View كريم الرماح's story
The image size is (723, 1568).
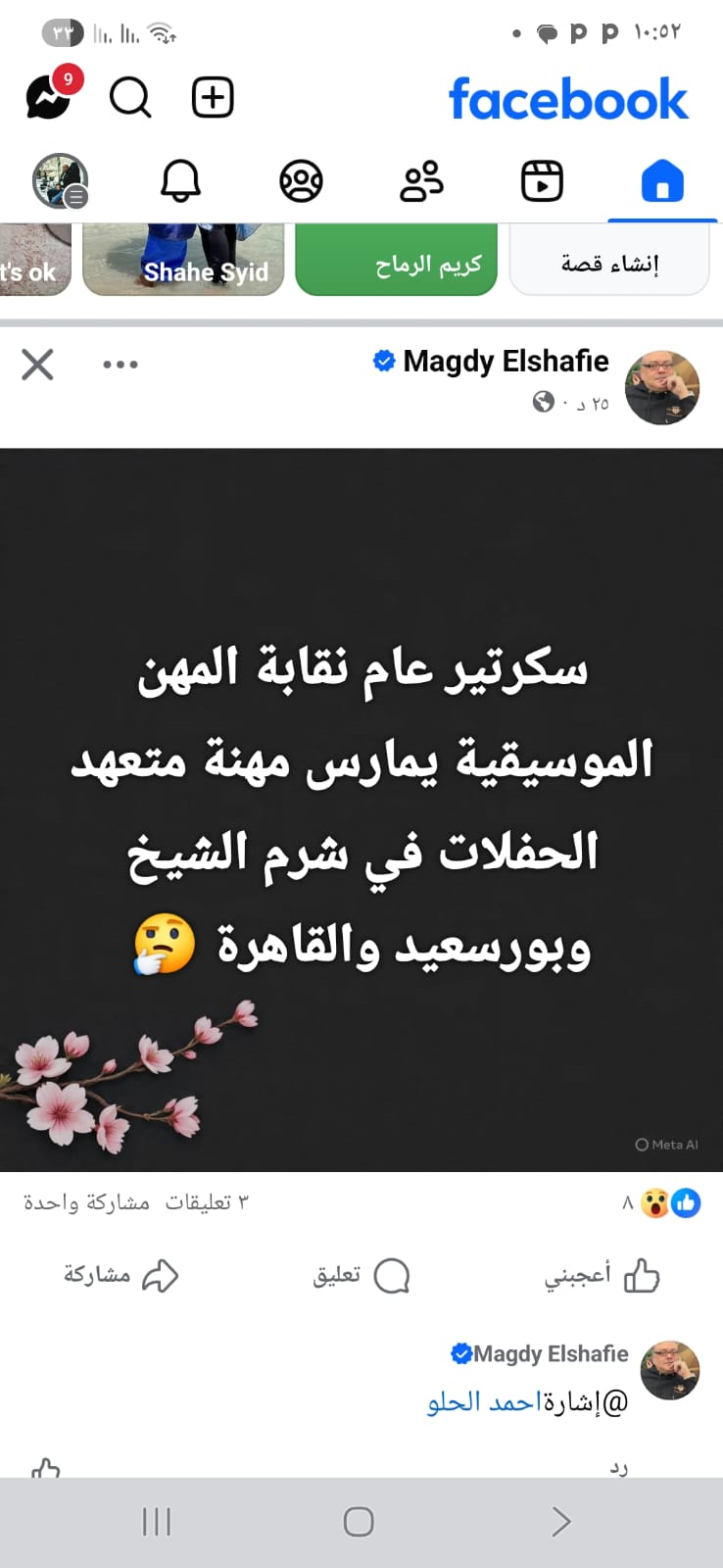point(397,262)
